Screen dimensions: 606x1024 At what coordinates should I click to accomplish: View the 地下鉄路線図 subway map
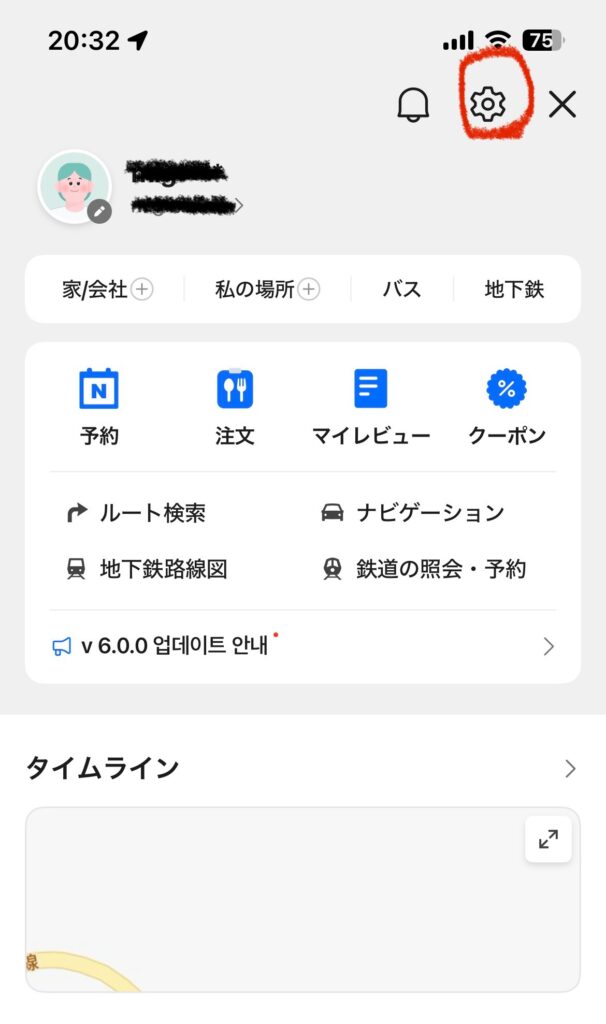coord(147,570)
